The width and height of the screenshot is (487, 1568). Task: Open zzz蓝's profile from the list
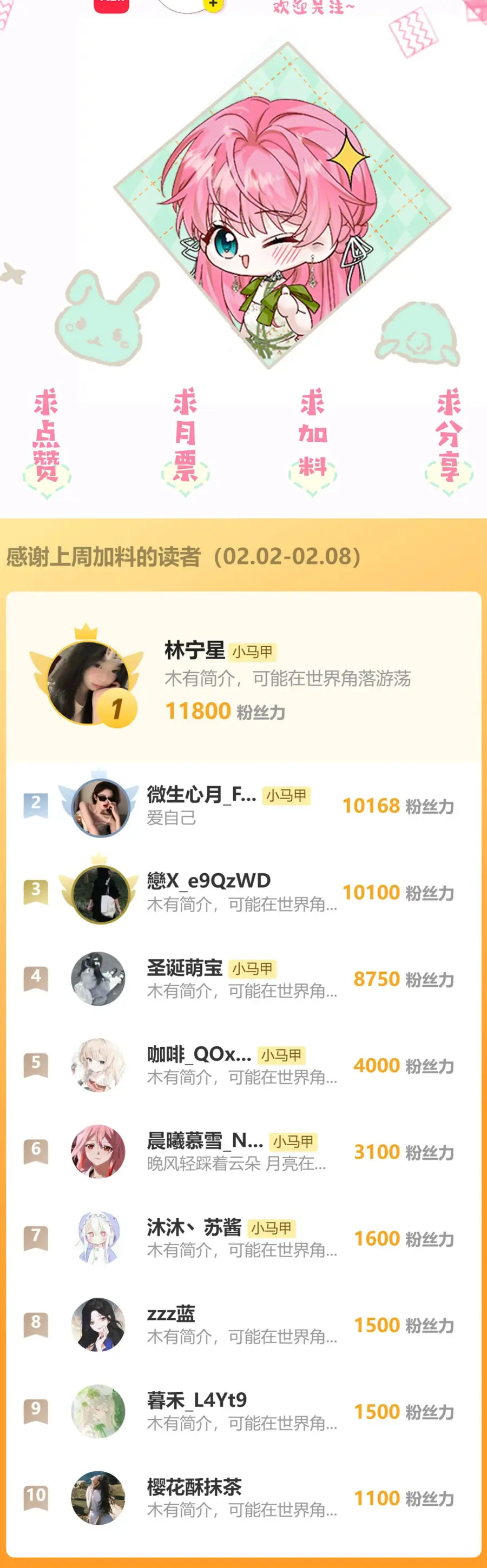(172, 1313)
